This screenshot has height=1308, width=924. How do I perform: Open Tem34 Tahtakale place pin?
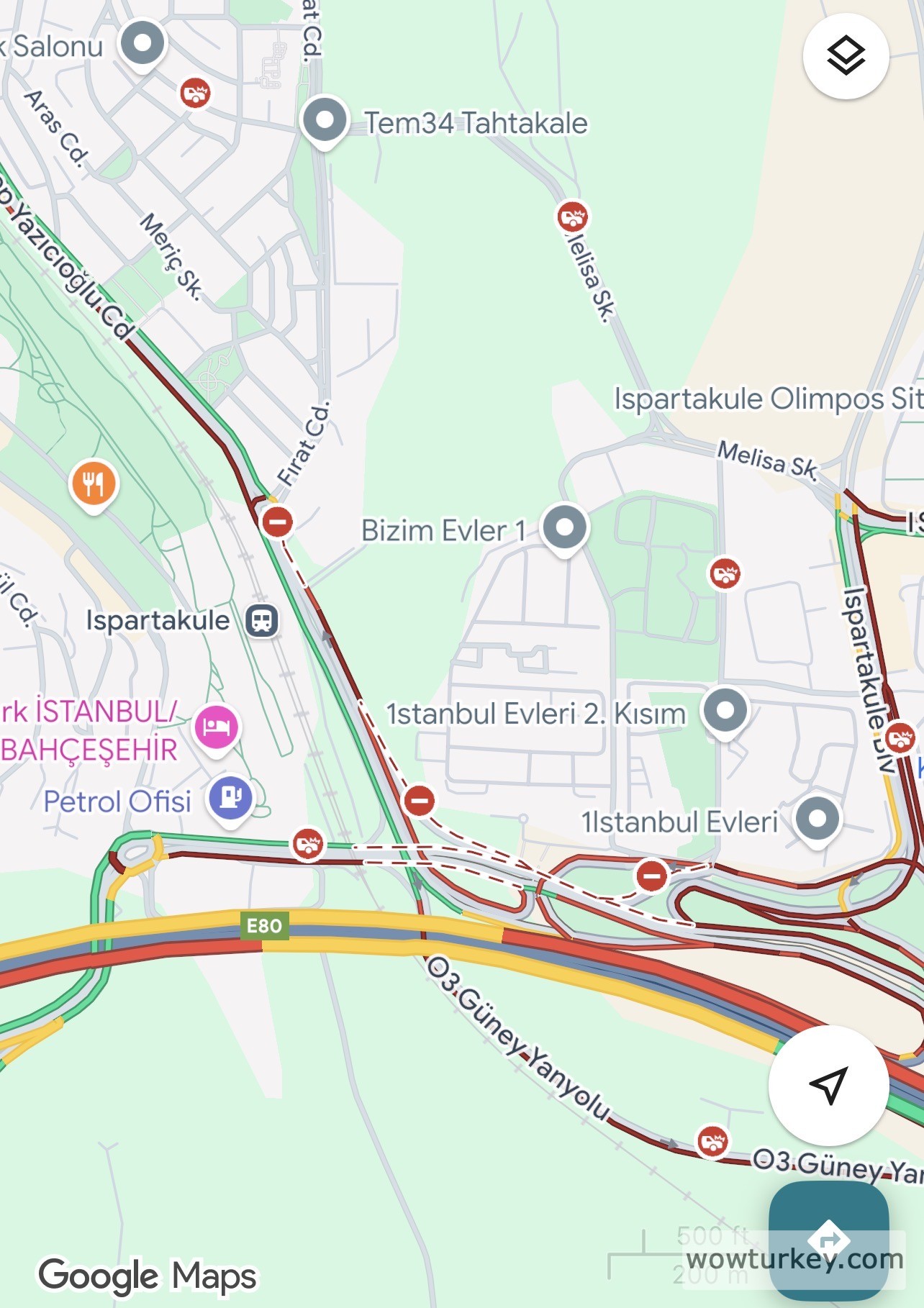tap(325, 120)
